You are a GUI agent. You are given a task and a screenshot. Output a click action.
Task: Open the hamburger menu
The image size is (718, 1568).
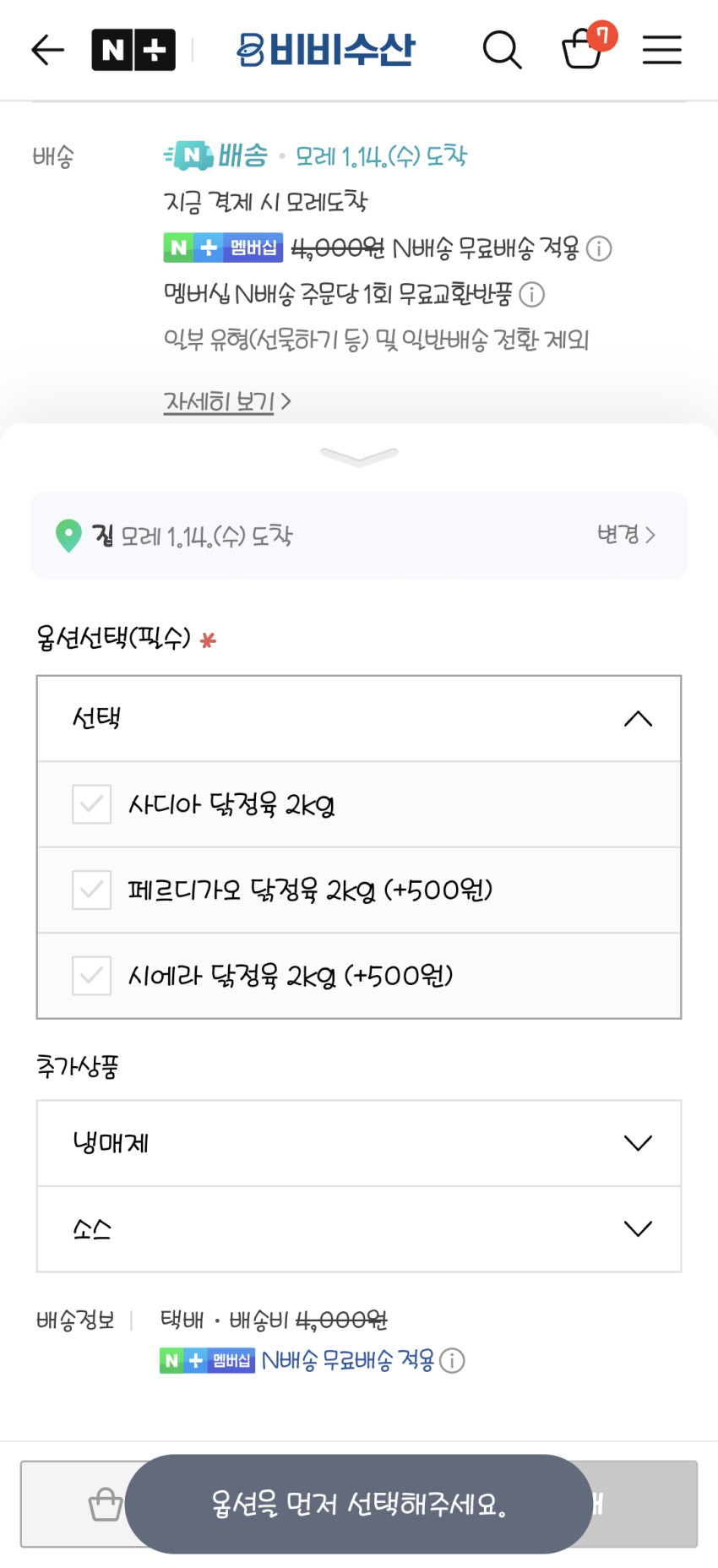coord(661,50)
